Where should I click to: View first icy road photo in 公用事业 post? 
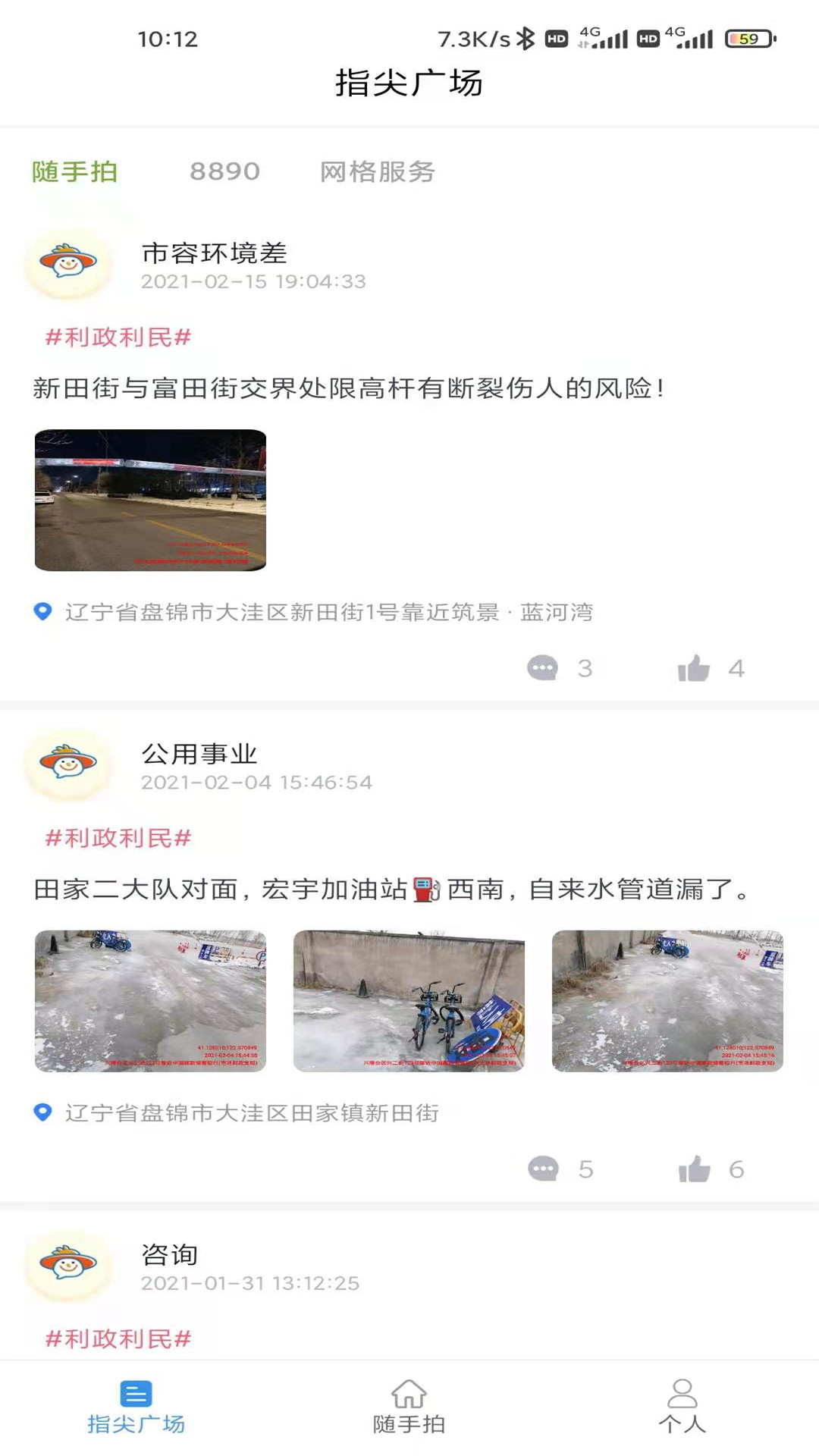[x=150, y=1001]
